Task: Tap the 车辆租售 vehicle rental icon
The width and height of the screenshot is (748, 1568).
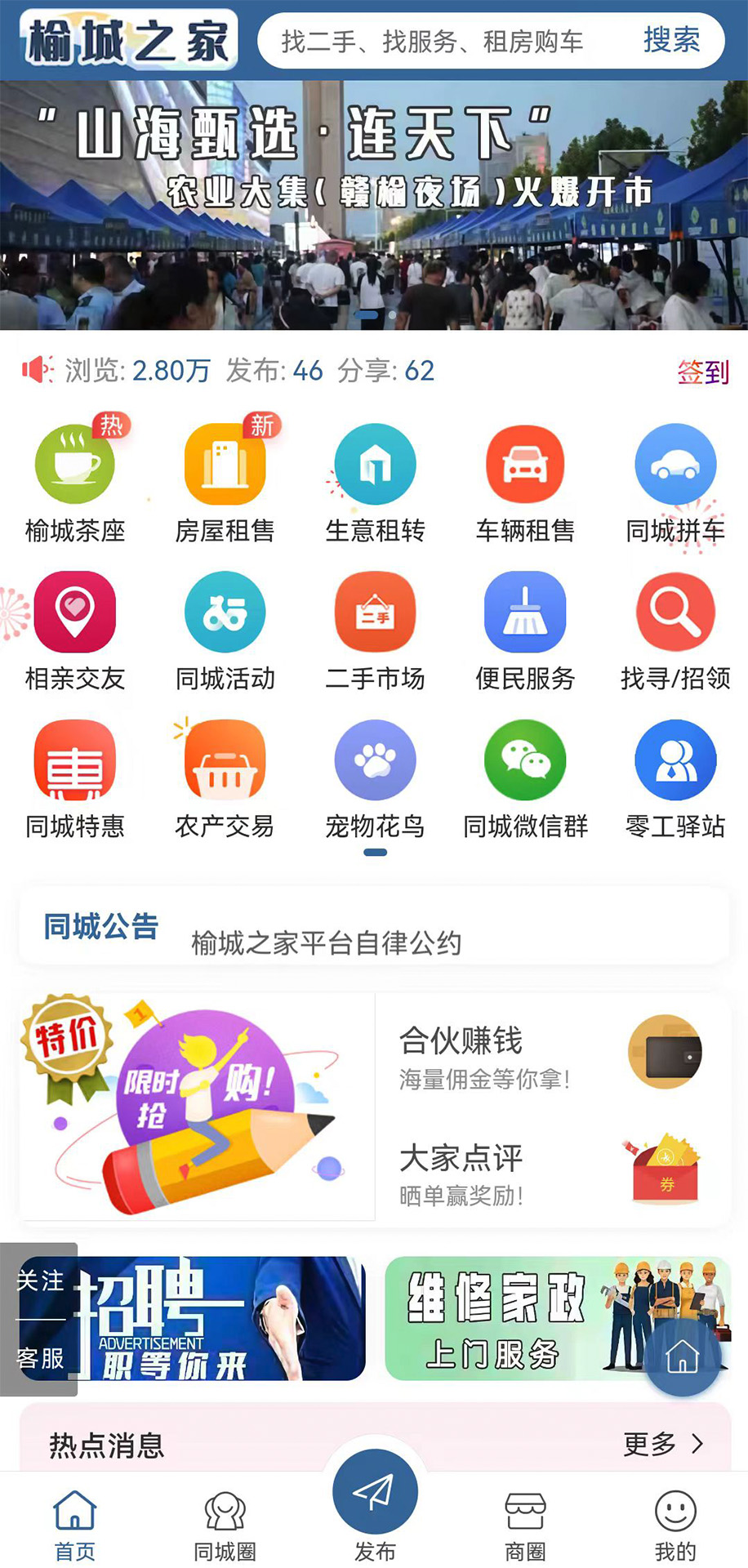Action: [x=526, y=478]
